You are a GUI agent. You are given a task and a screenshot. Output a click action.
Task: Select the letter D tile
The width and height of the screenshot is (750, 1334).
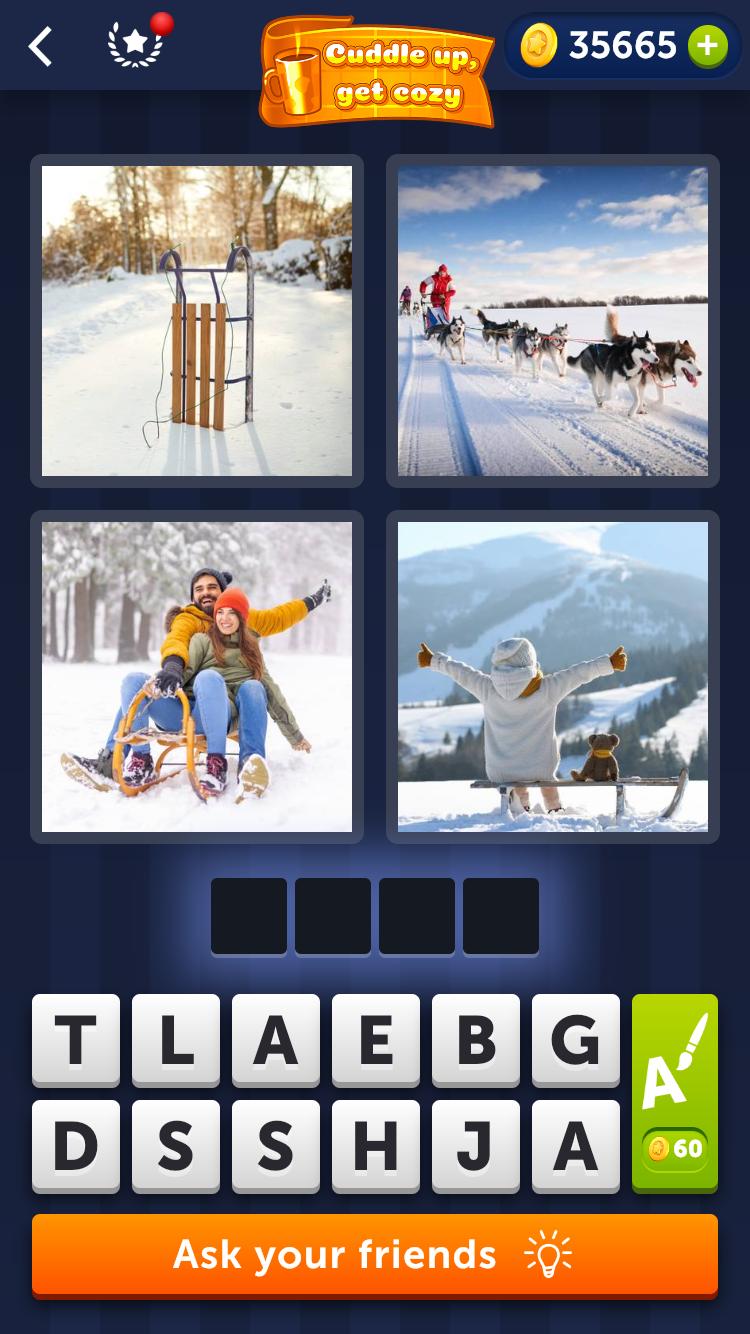tap(76, 1146)
